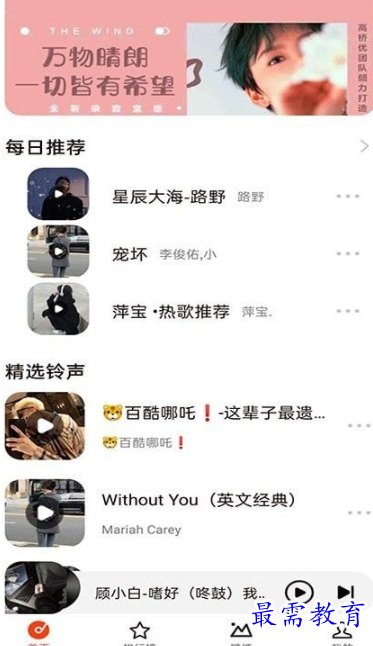Screen dimensions: 373x646
Task: Open more options for Without You
Action: click(x=359, y=513)
